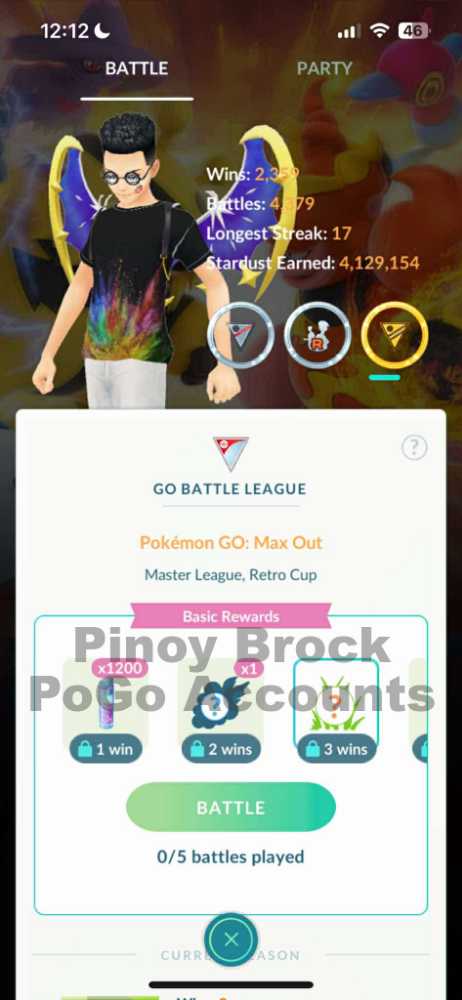This screenshot has width=462, height=1000.
Task: Select the Battle tab
Action: [137, 68]
